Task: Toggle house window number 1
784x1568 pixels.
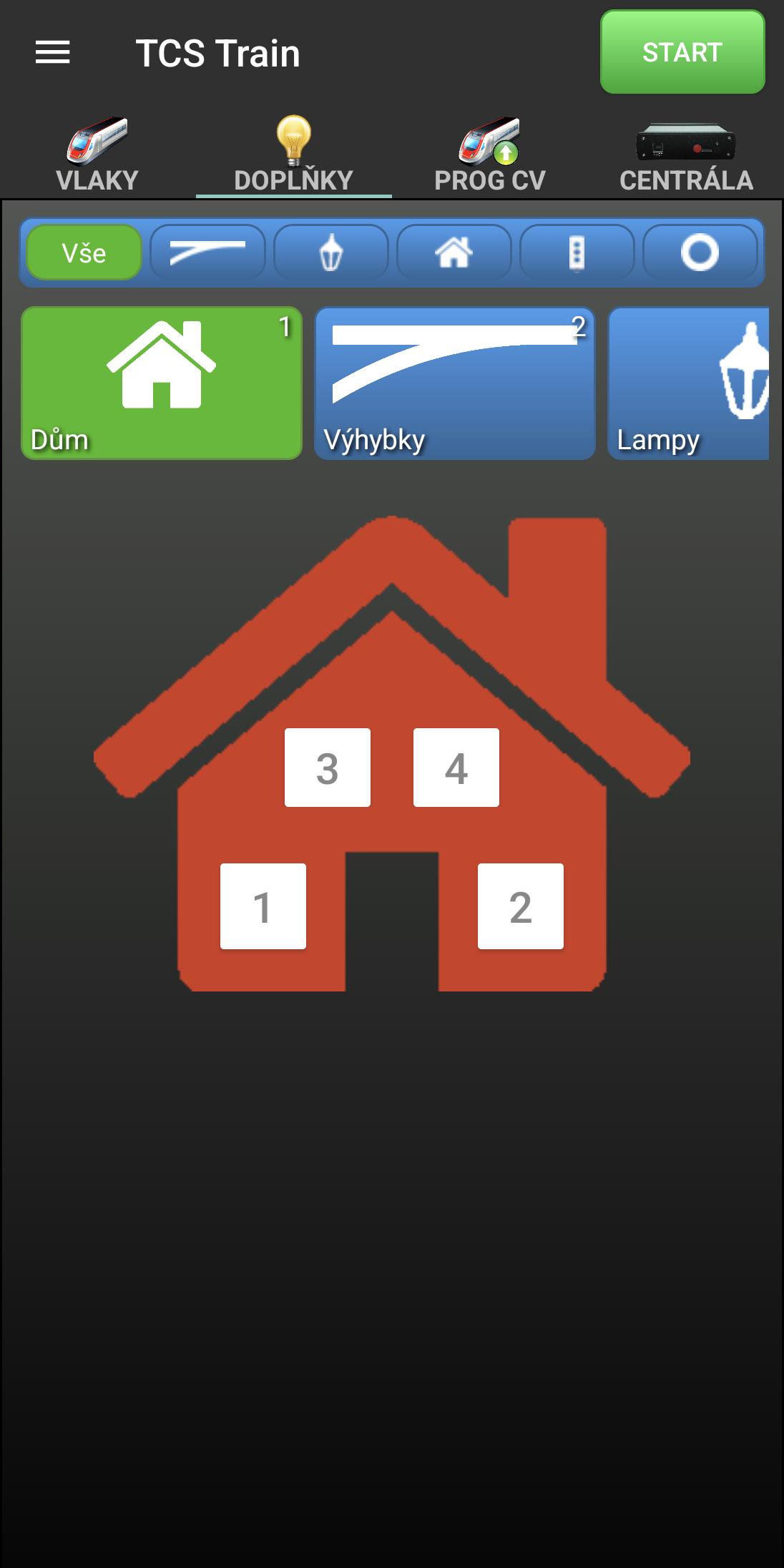Action: (x=263, y=906)
